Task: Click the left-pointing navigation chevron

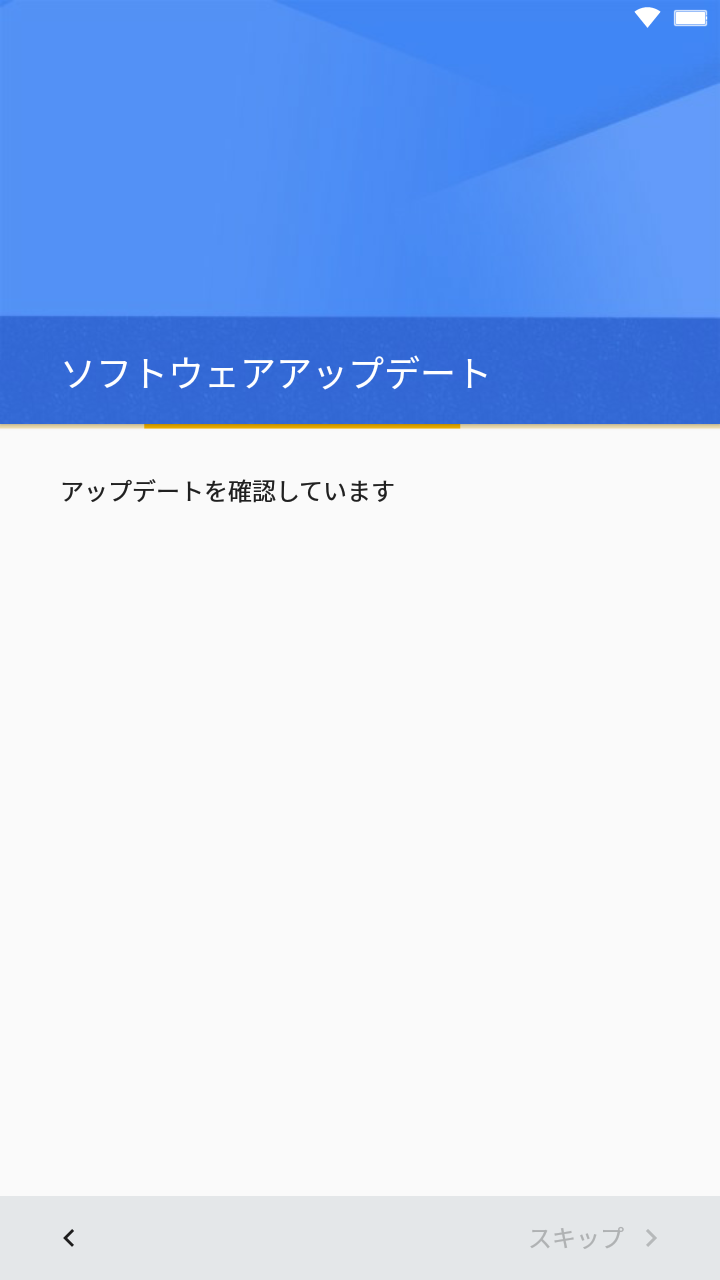Action: [x=67, y=1238]
